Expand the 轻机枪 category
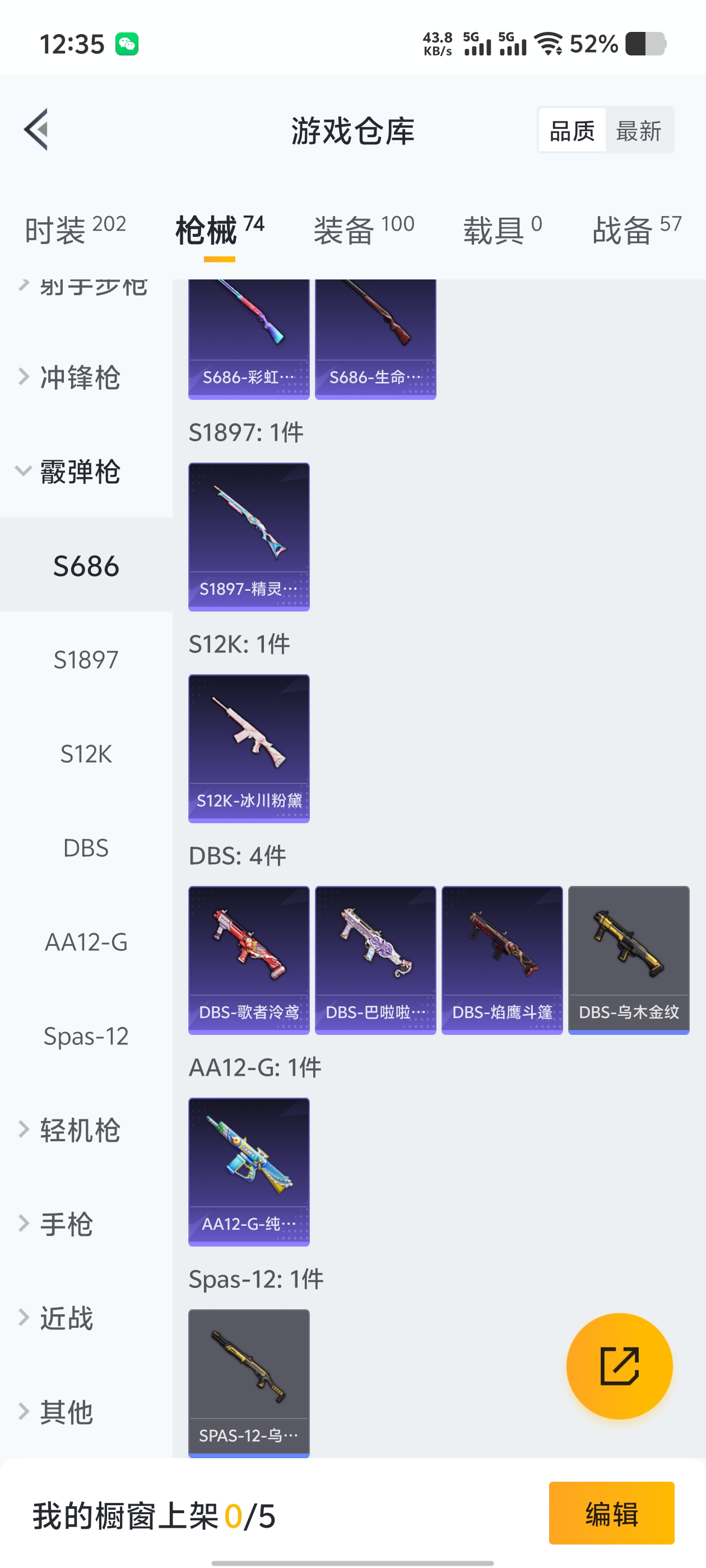 79,1130
